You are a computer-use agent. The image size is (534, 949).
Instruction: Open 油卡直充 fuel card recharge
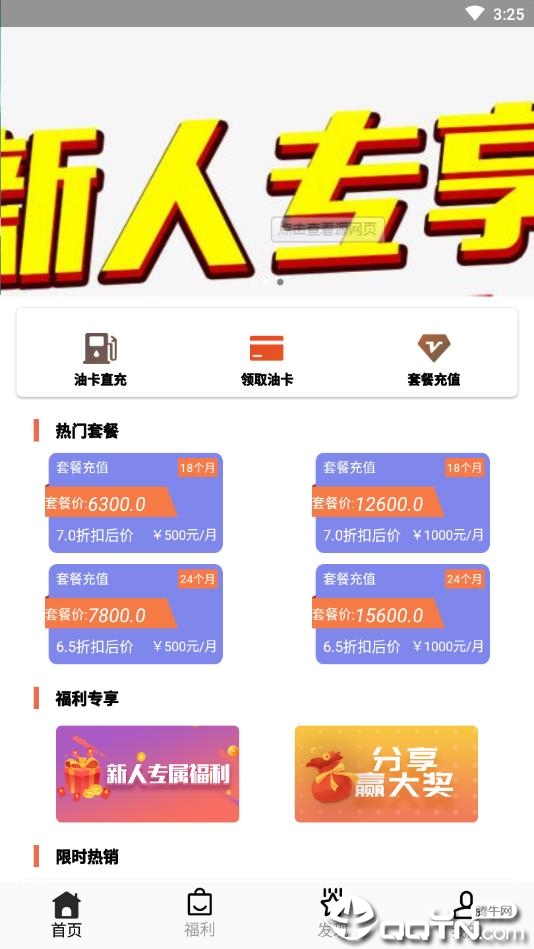[101, 360]
